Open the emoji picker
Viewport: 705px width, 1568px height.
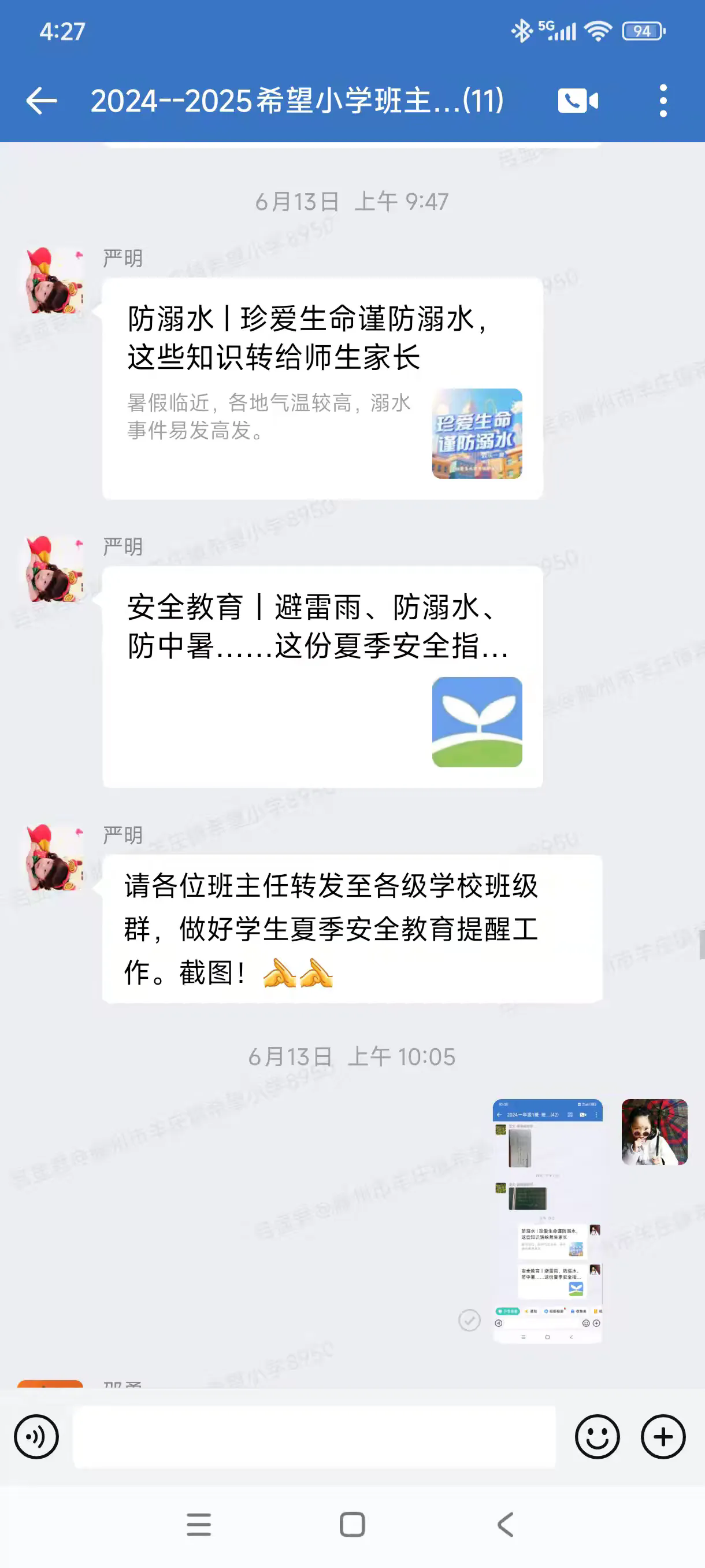597,1437
